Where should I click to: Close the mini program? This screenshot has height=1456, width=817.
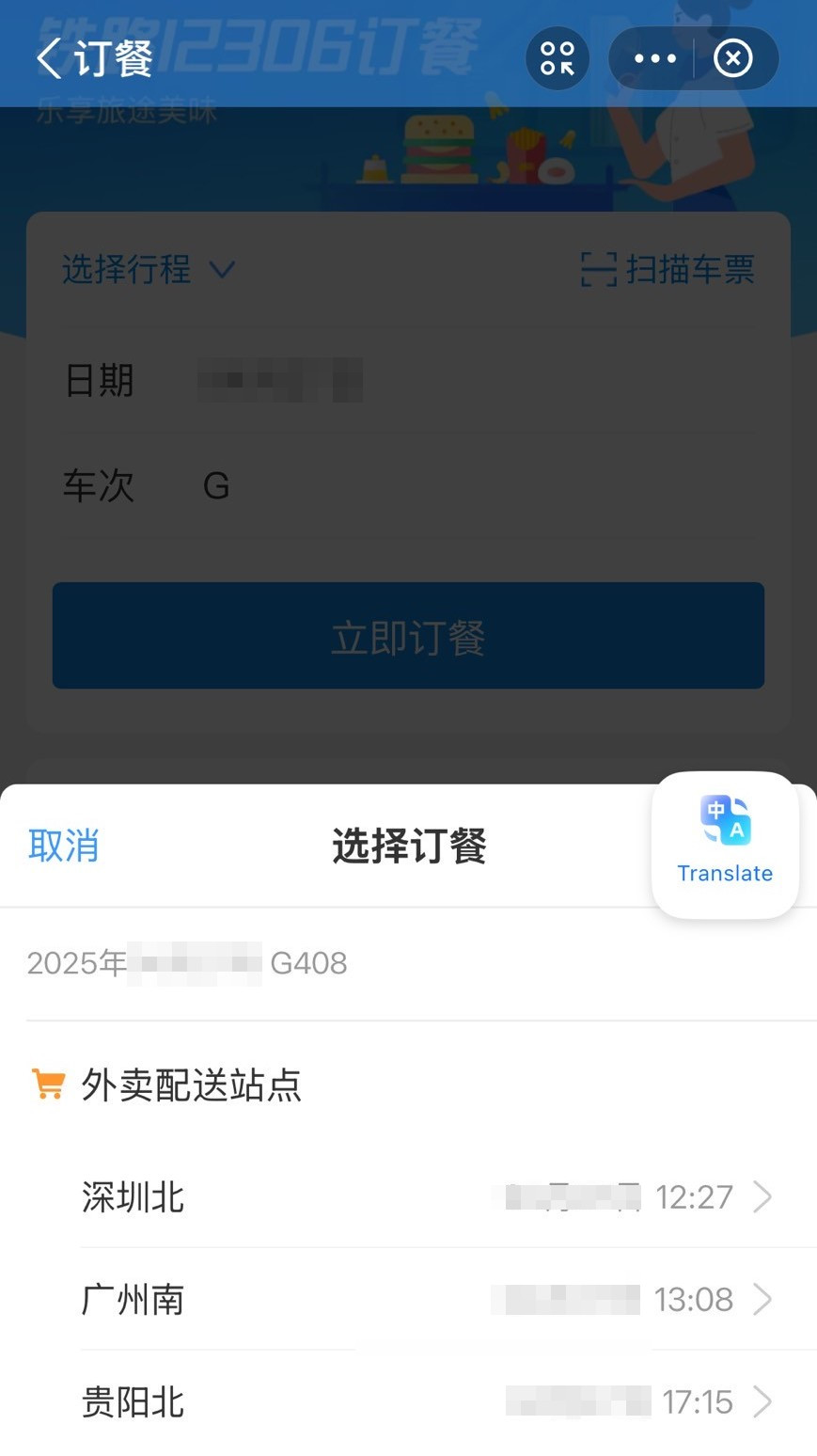pos(733,58)
